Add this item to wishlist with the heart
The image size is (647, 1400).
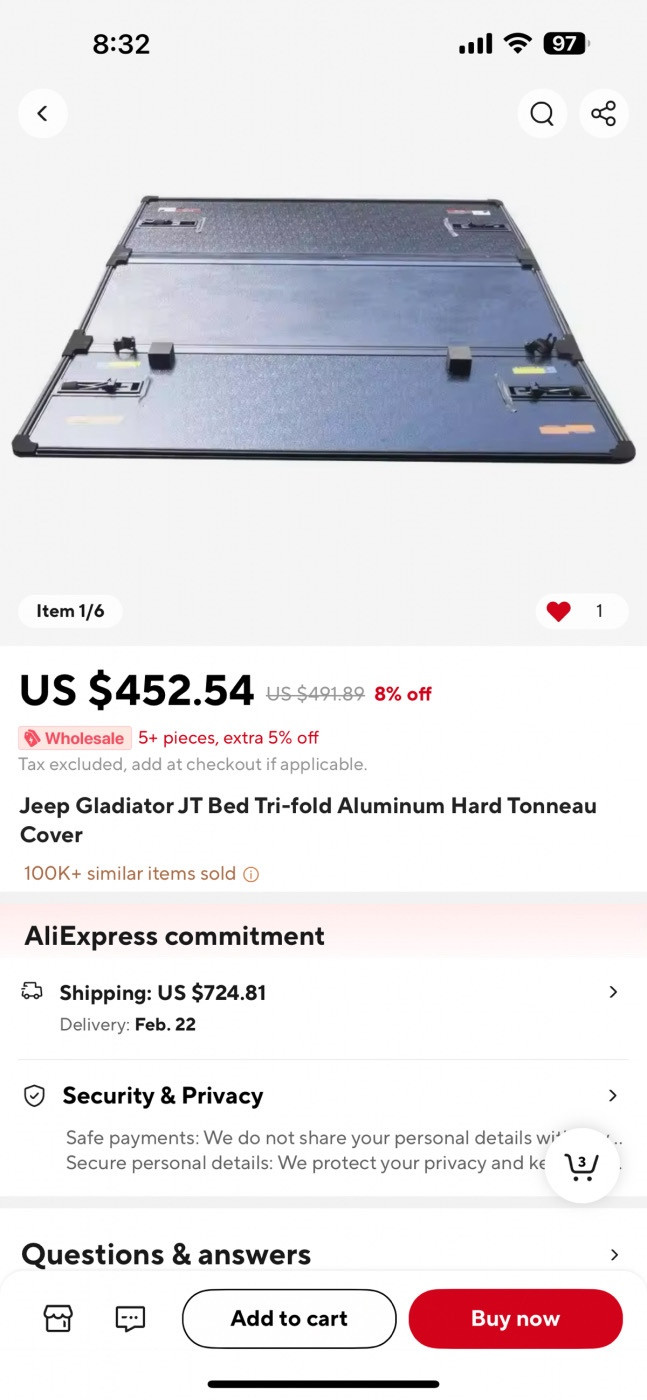click(559, 611)
